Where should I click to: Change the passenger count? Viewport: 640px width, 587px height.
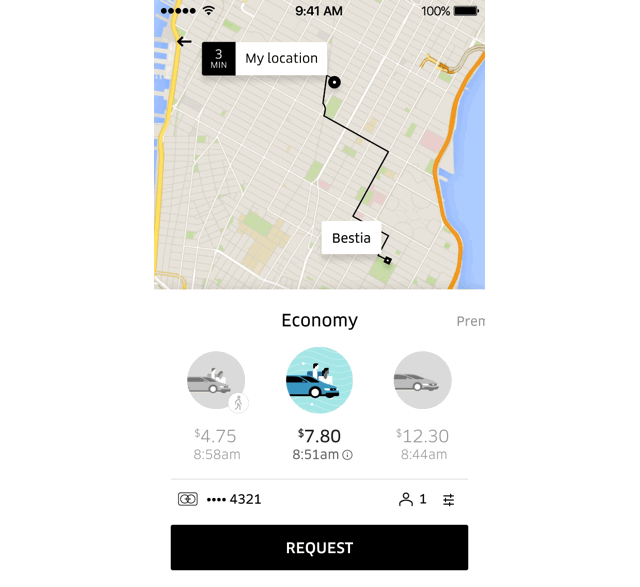(412, 499)
